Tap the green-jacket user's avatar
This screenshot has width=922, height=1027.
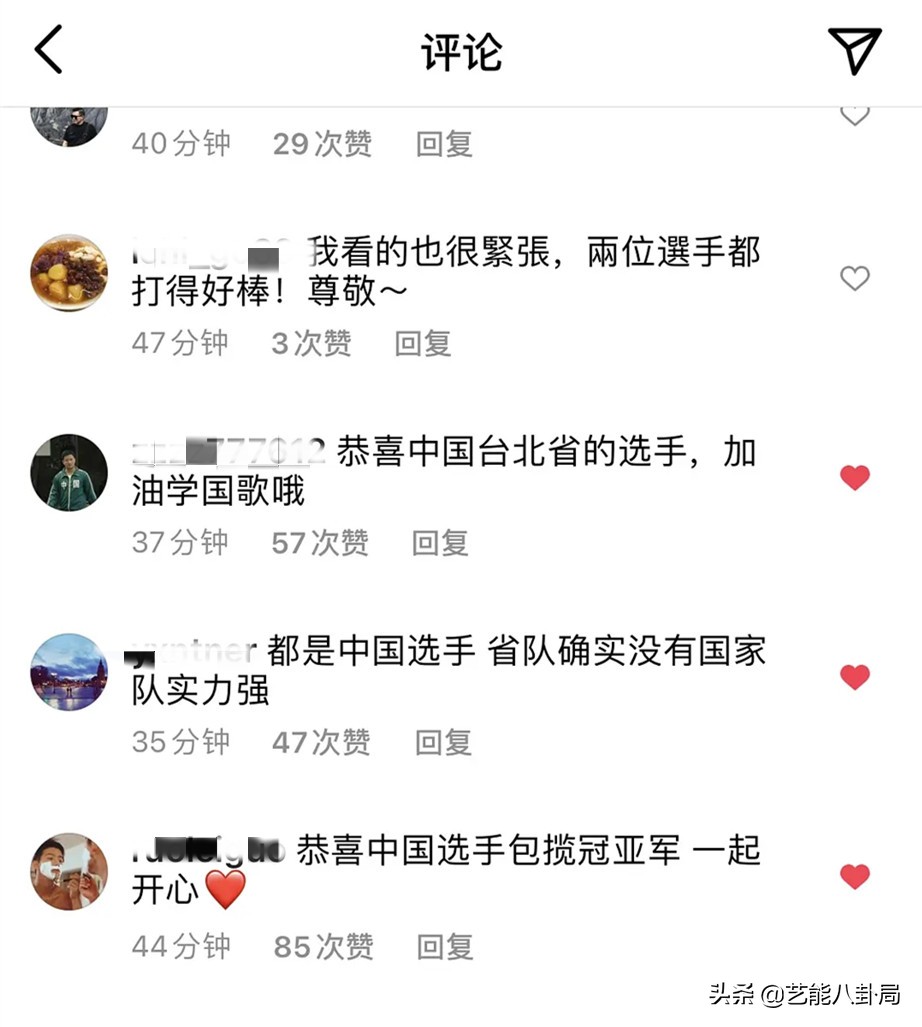click(x=68, y=473)
